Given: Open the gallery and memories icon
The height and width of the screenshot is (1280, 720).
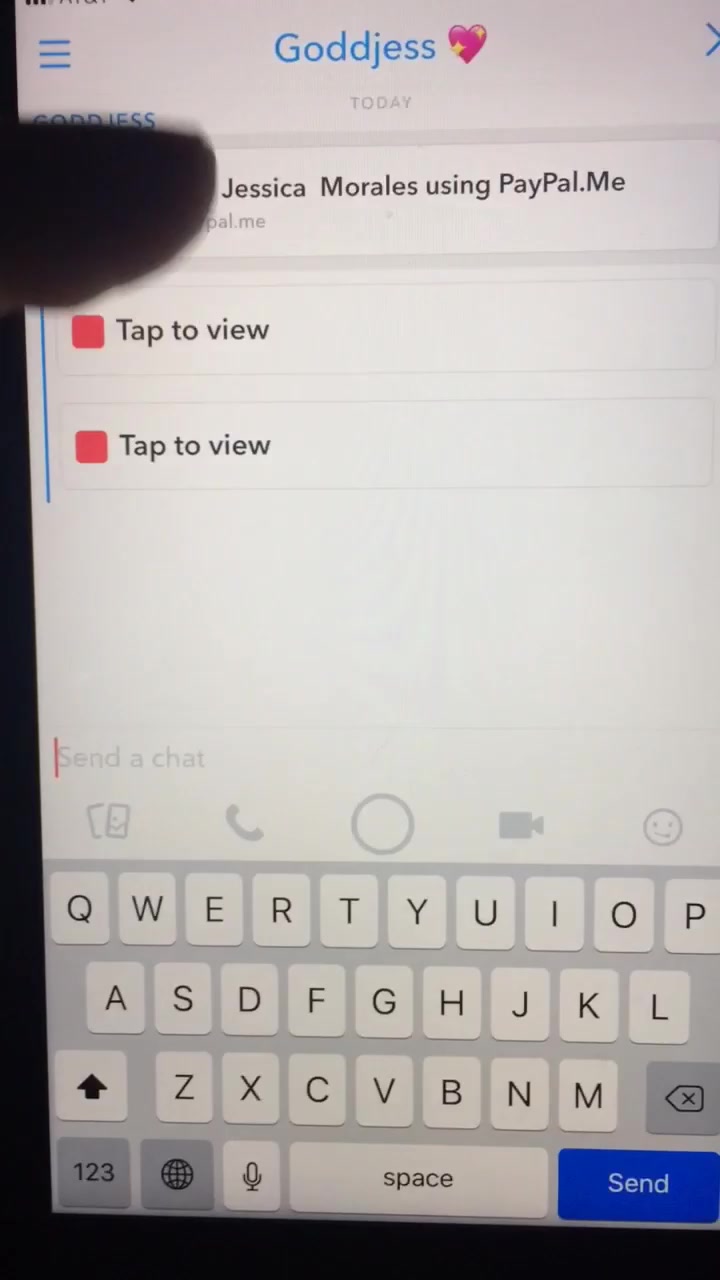Looking at the screenshot, I should point(108,823).
